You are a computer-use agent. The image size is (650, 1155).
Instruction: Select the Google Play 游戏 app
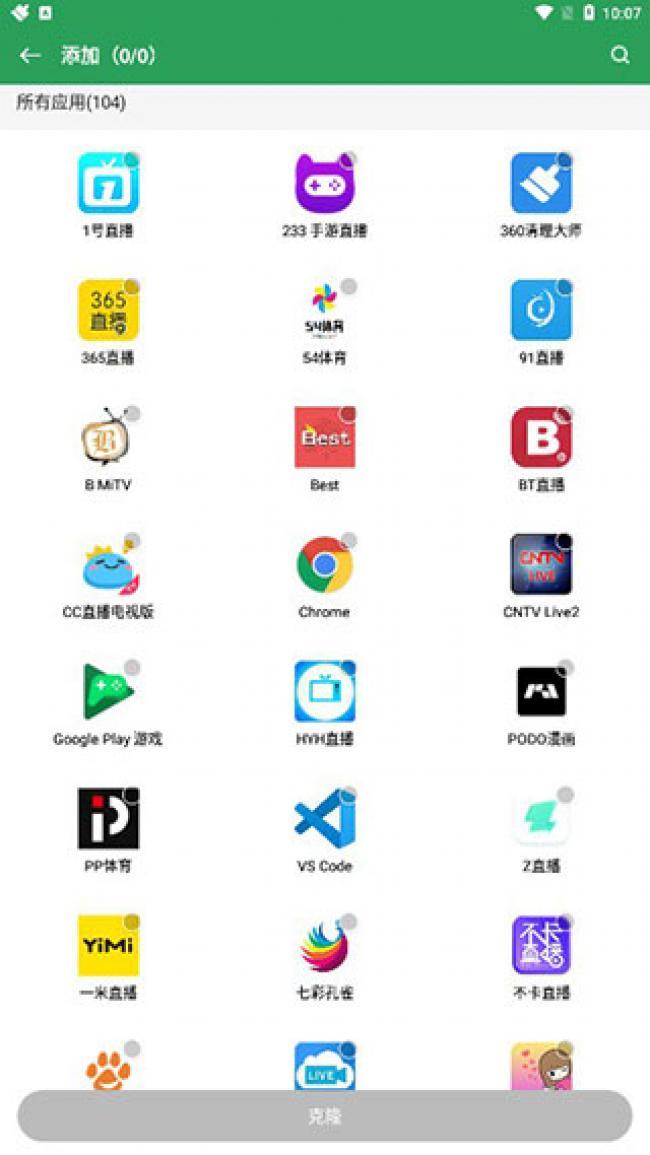pyautogui.click(x=108, y=692)
